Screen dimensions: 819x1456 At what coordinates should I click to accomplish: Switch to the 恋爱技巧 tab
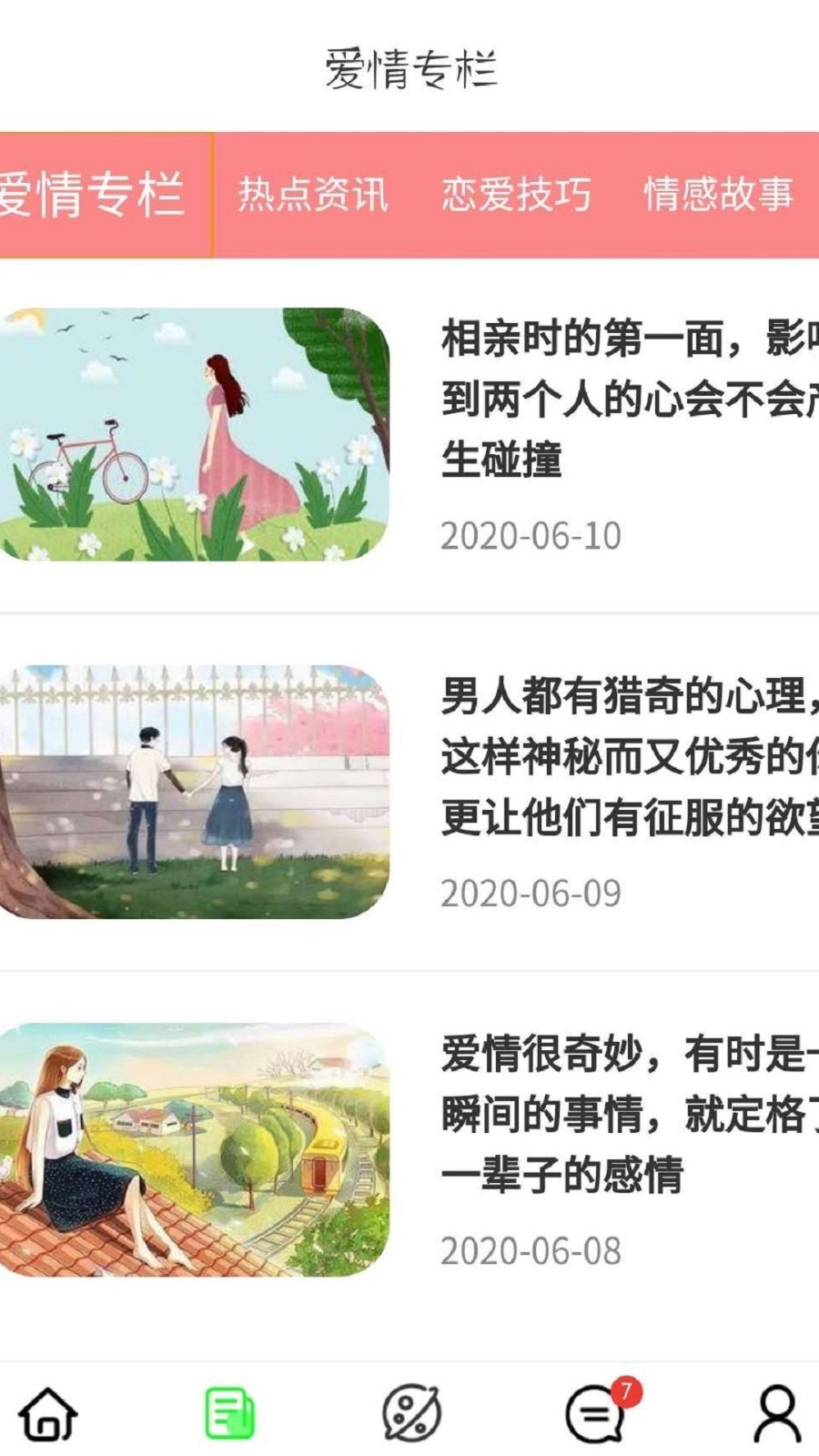(517, 194)
